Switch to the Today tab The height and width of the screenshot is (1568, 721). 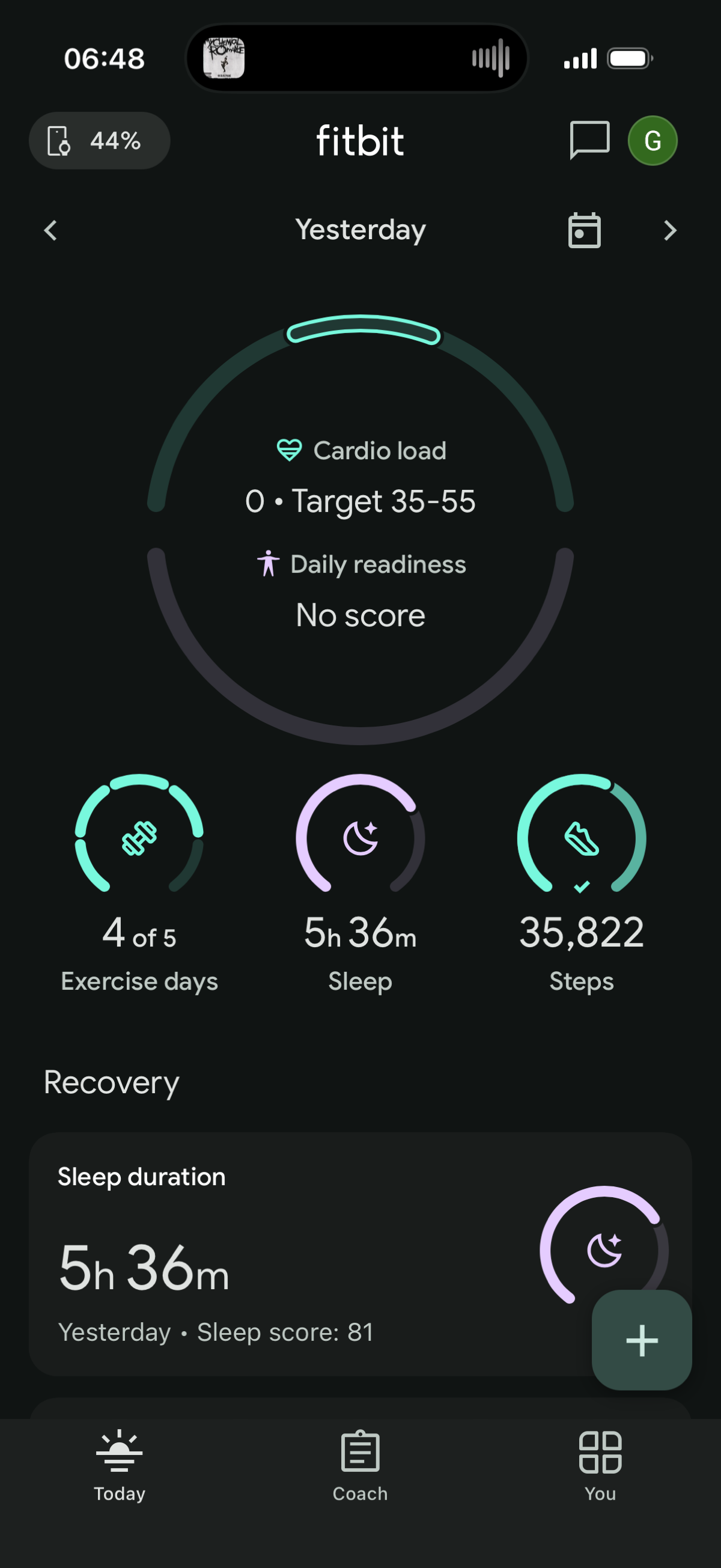click(x=119, y=1466)
